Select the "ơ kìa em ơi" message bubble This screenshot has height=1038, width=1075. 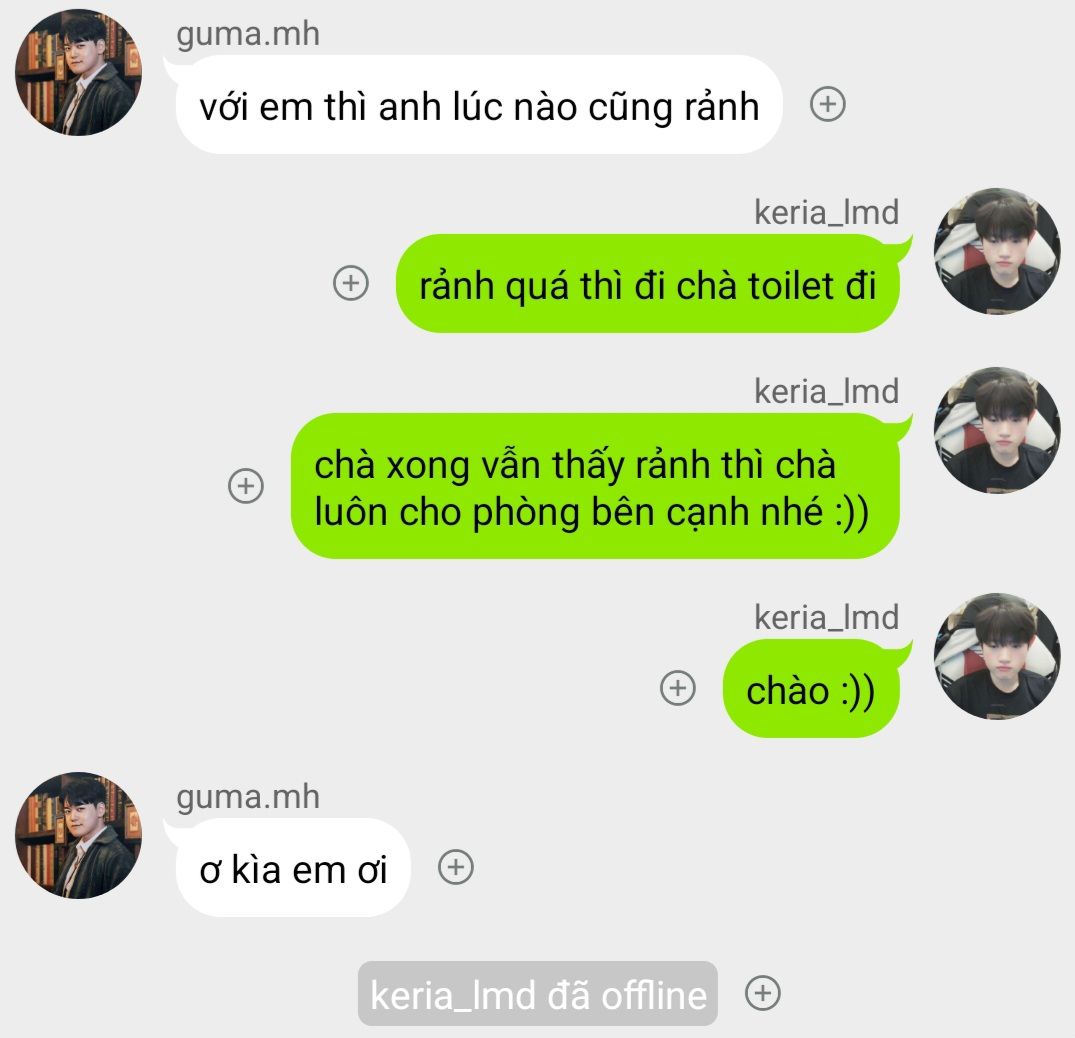click(x=293, y=867)
